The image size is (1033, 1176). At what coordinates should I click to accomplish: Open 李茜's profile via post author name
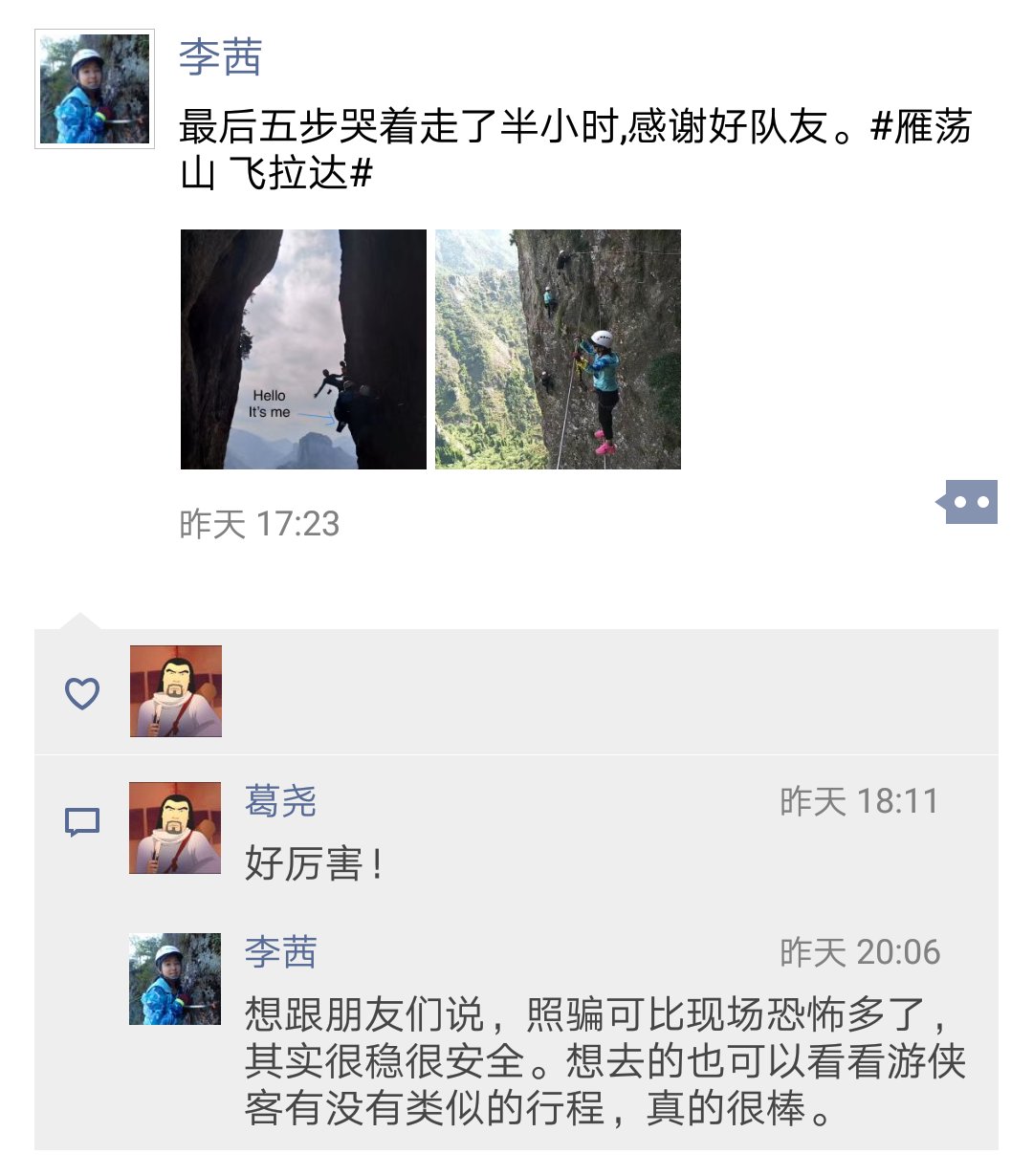220,57
